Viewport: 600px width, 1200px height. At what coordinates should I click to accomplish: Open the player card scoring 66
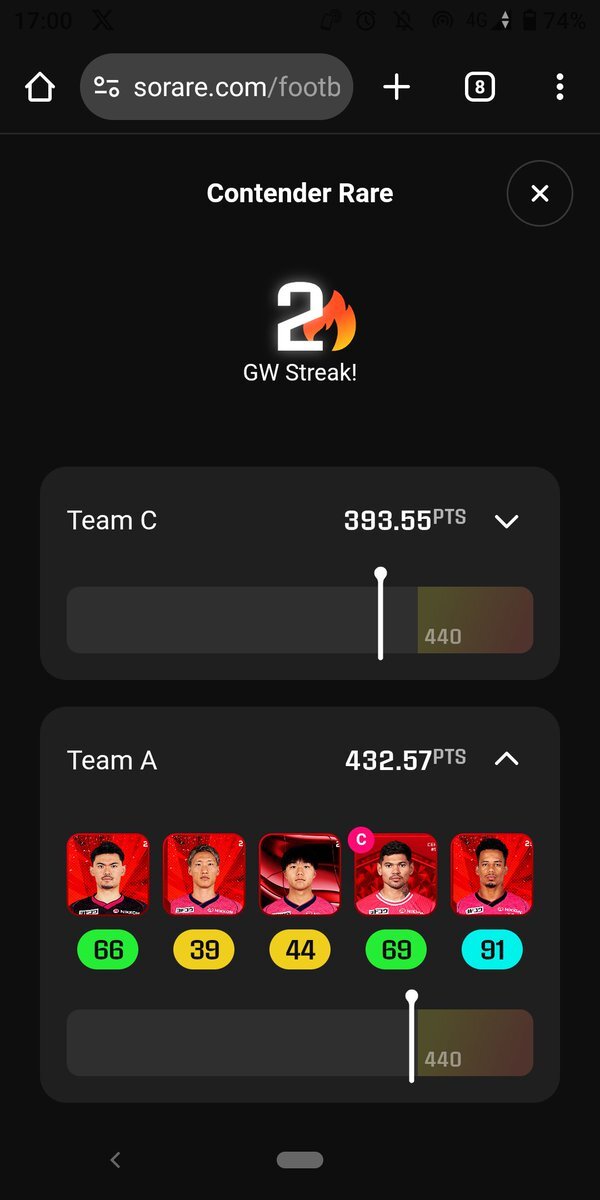(x=108, y=874)
